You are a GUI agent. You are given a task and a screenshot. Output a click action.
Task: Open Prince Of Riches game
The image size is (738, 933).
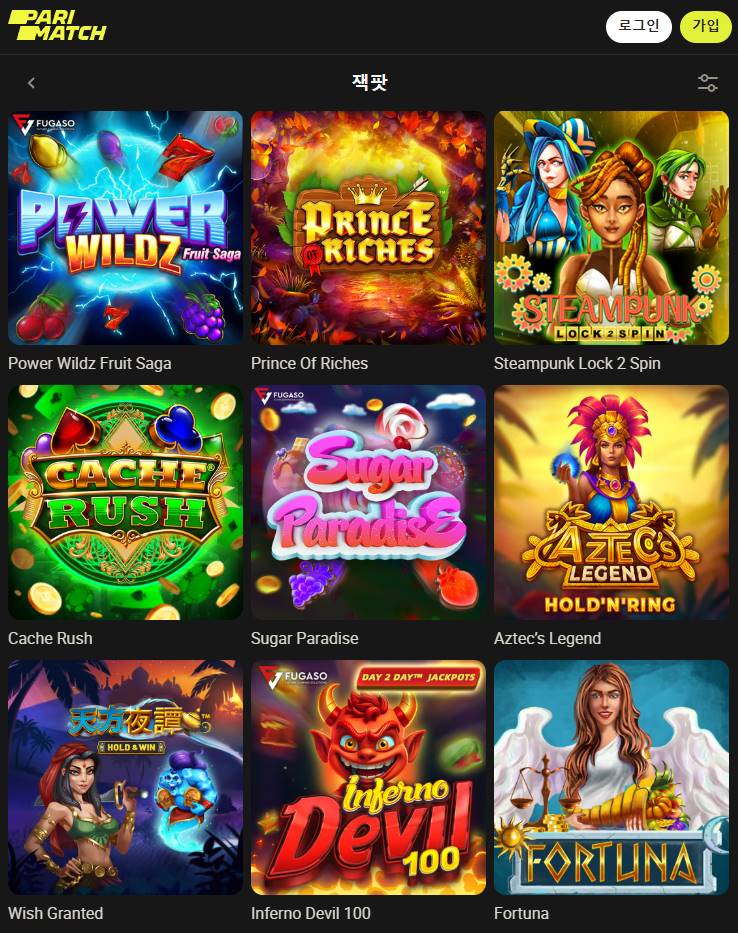point(368,228)
